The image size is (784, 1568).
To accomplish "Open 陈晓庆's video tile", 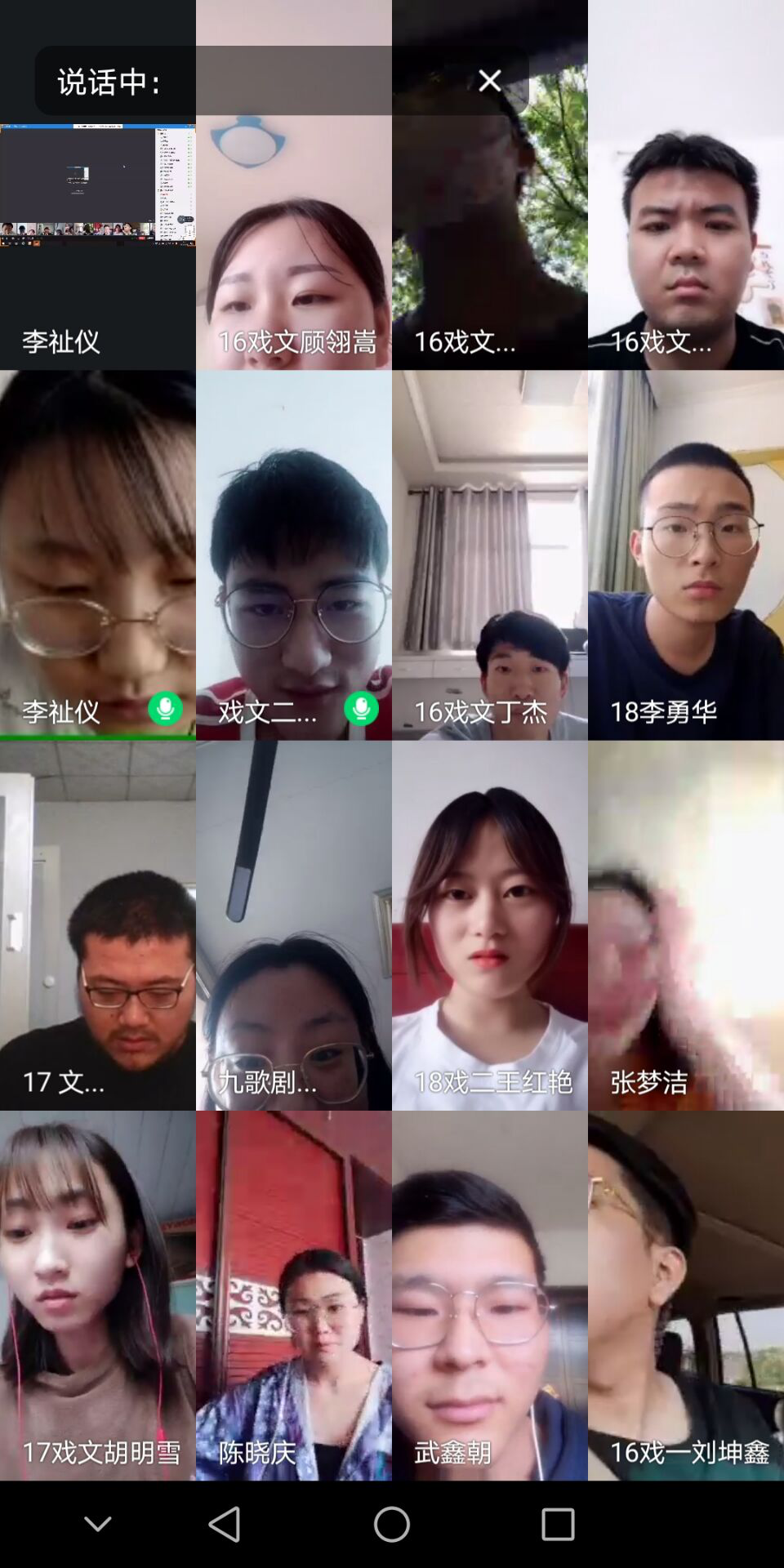I will pos(293,1295).
